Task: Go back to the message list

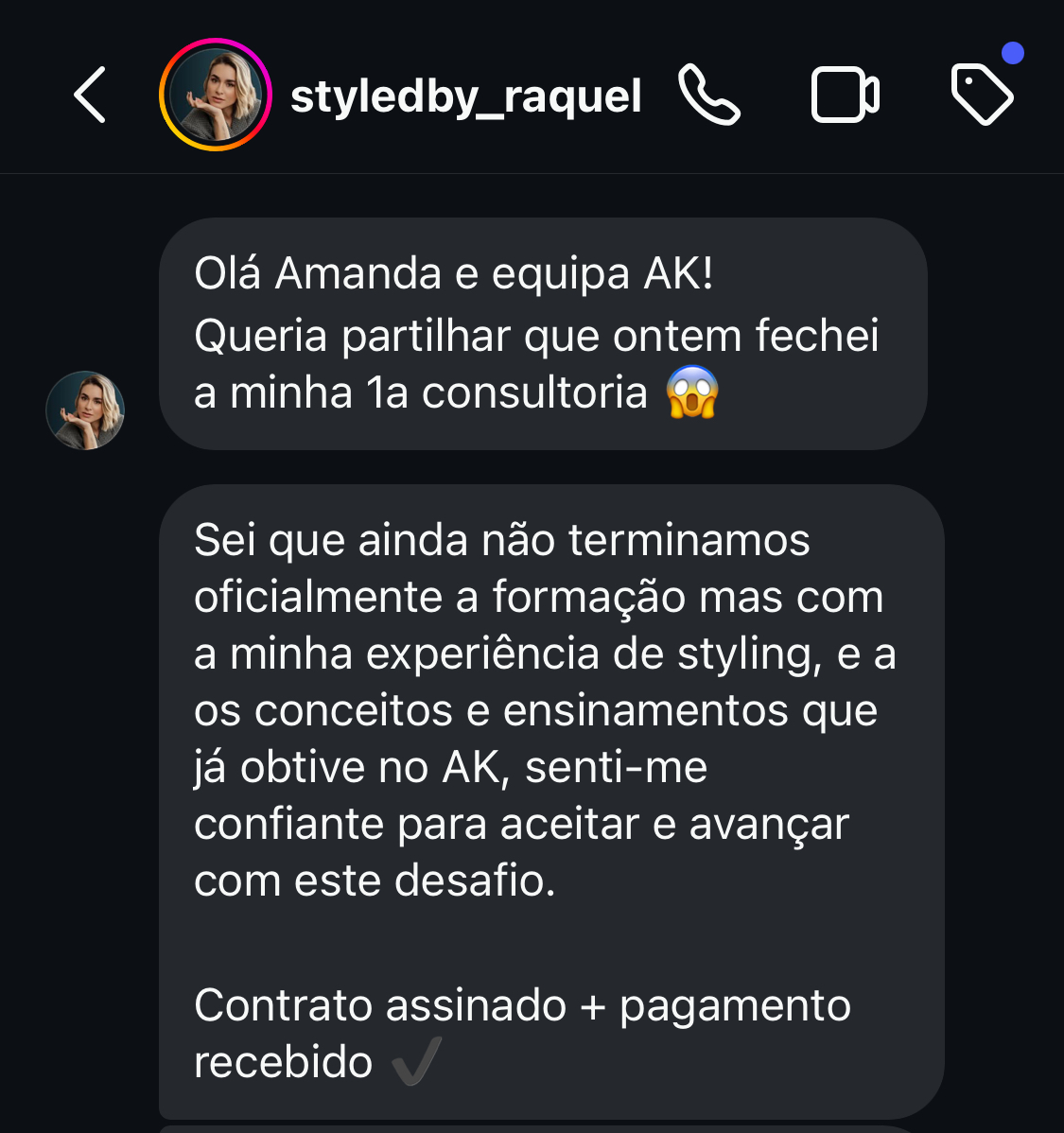Action: (x=90, y=95)
